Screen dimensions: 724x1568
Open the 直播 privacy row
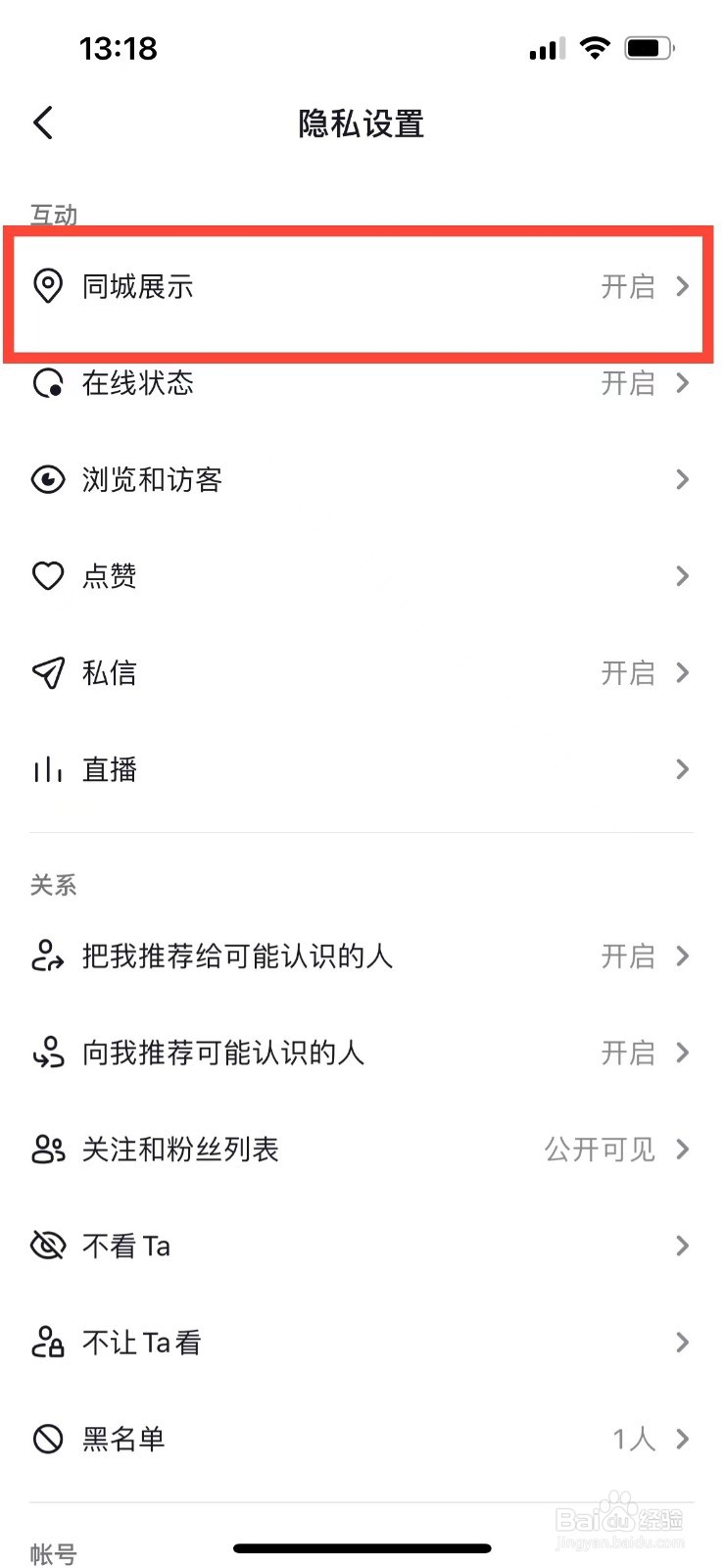click(x=362, y=769)
